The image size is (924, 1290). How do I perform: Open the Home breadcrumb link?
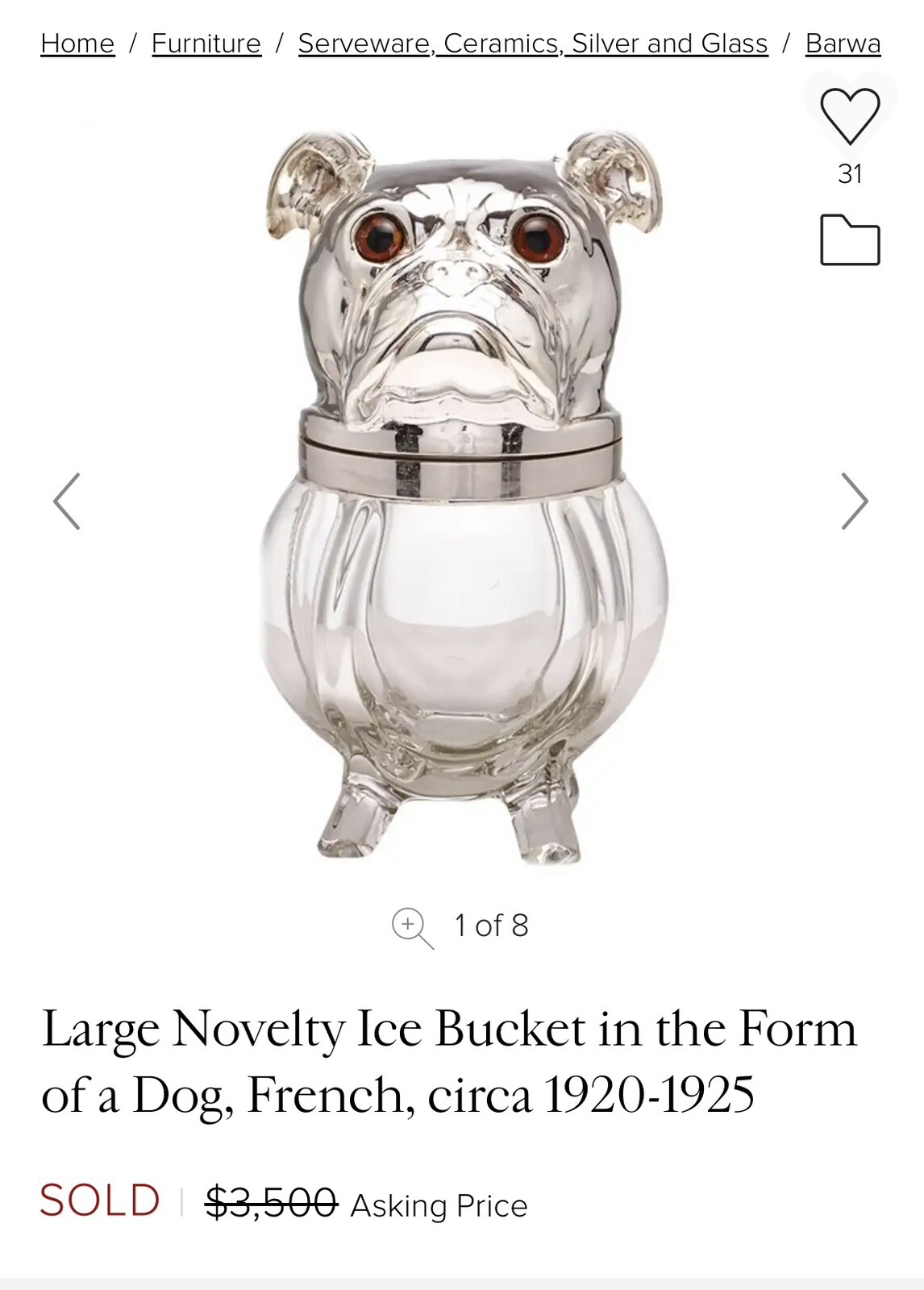(77, 44)
